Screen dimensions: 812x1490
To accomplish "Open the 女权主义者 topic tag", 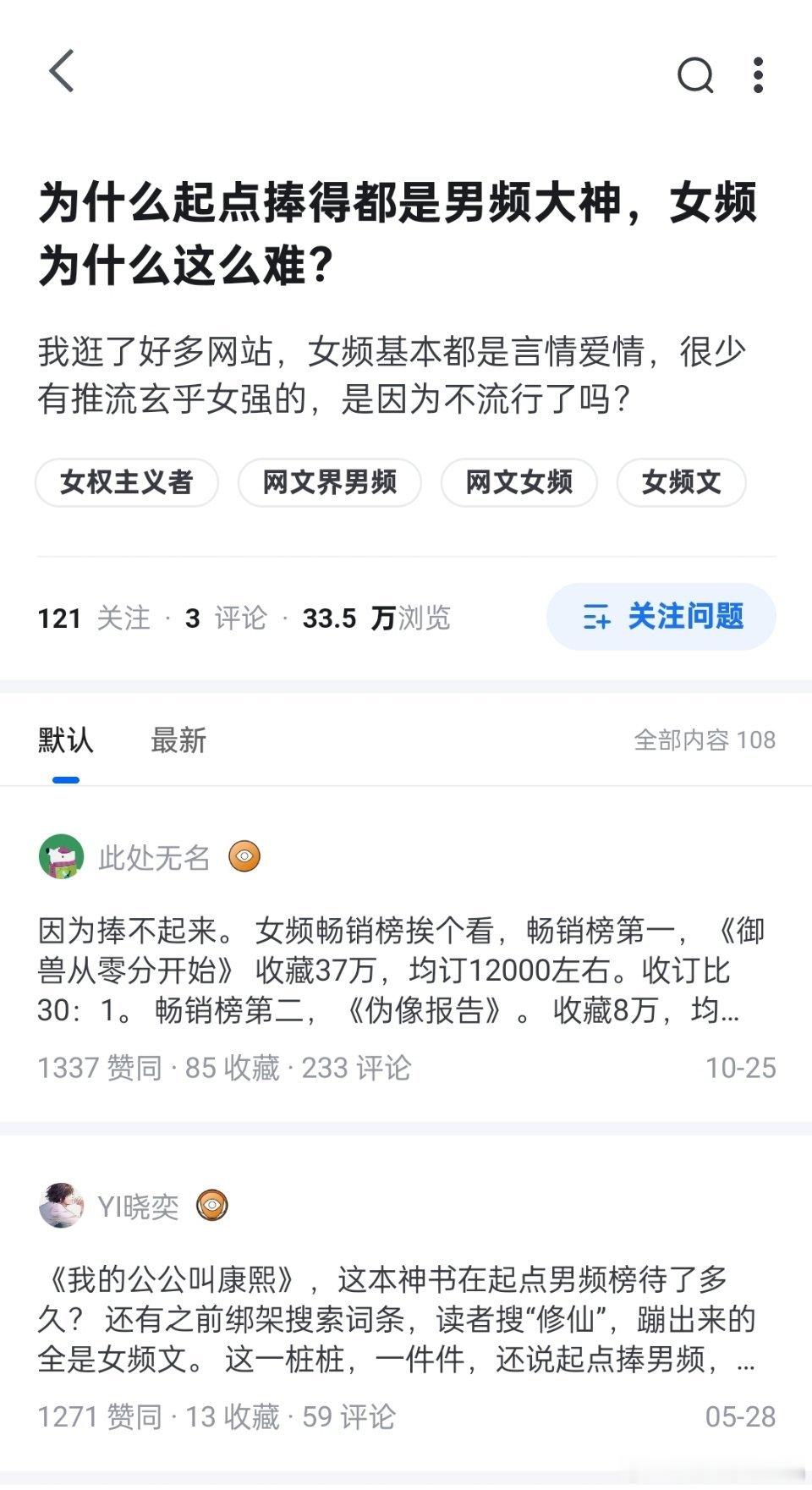I will tap(127, 482).
